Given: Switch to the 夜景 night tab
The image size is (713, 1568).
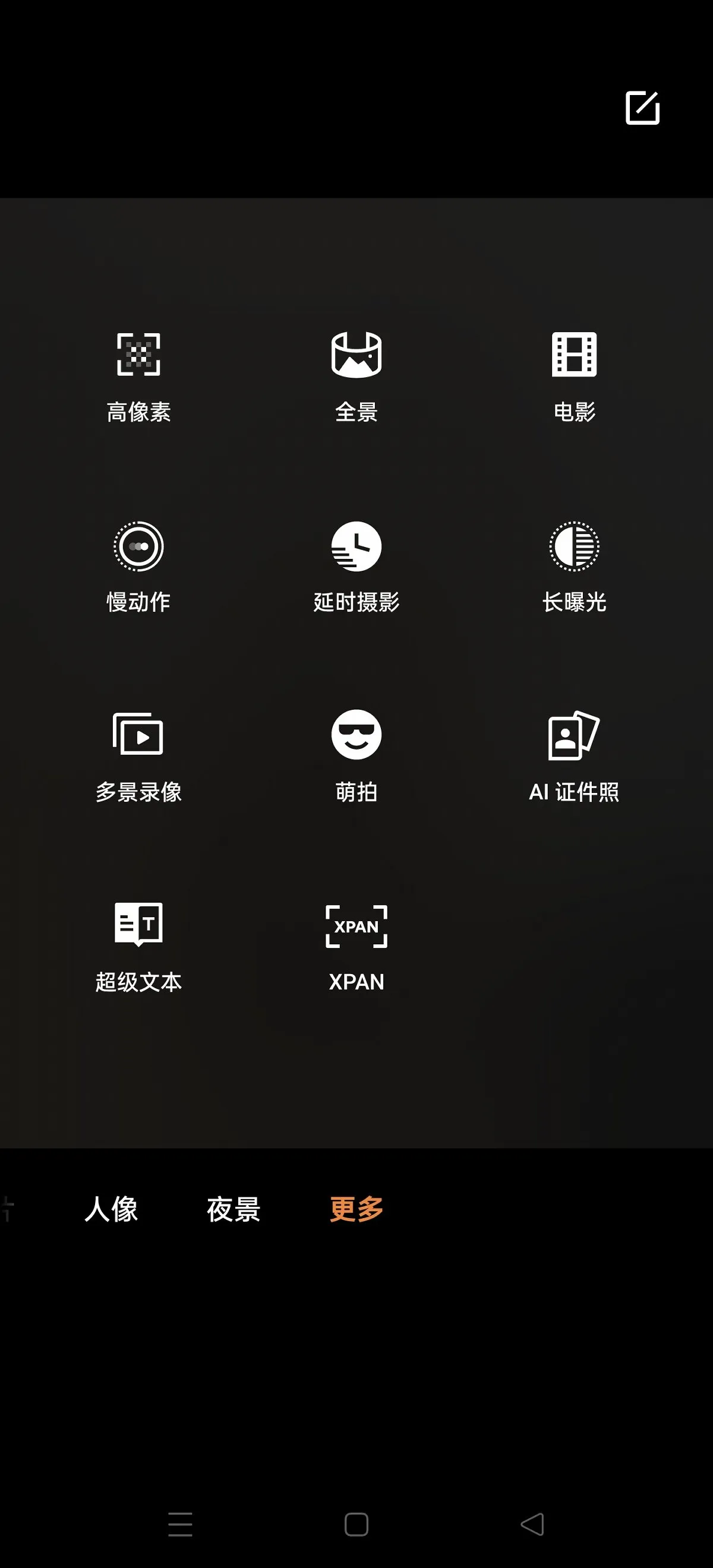Looking at the screenshot, I should tap(233, 1209).
